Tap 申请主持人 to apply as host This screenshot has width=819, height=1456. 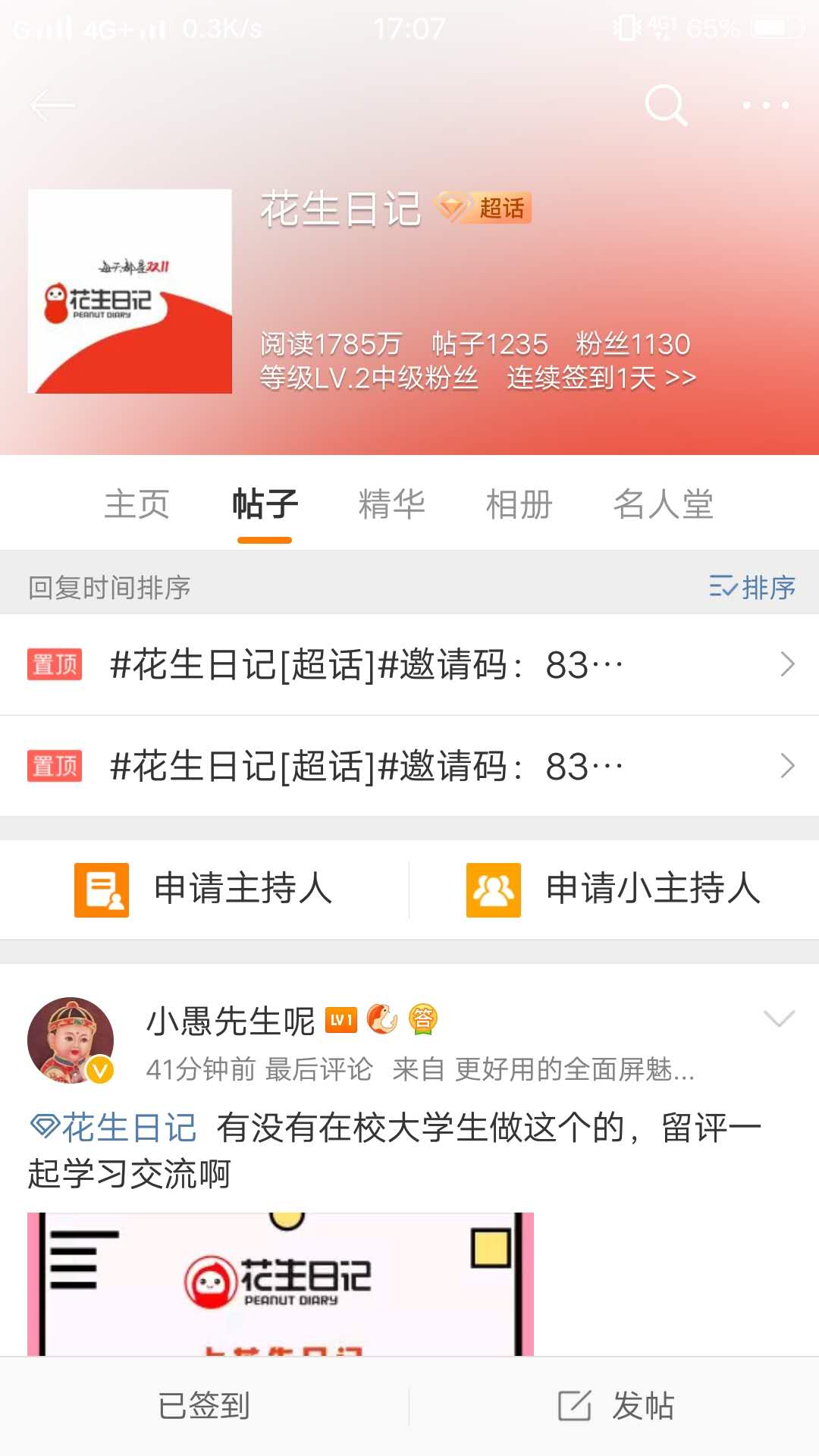pyautogui.click(x=205, y=889)
